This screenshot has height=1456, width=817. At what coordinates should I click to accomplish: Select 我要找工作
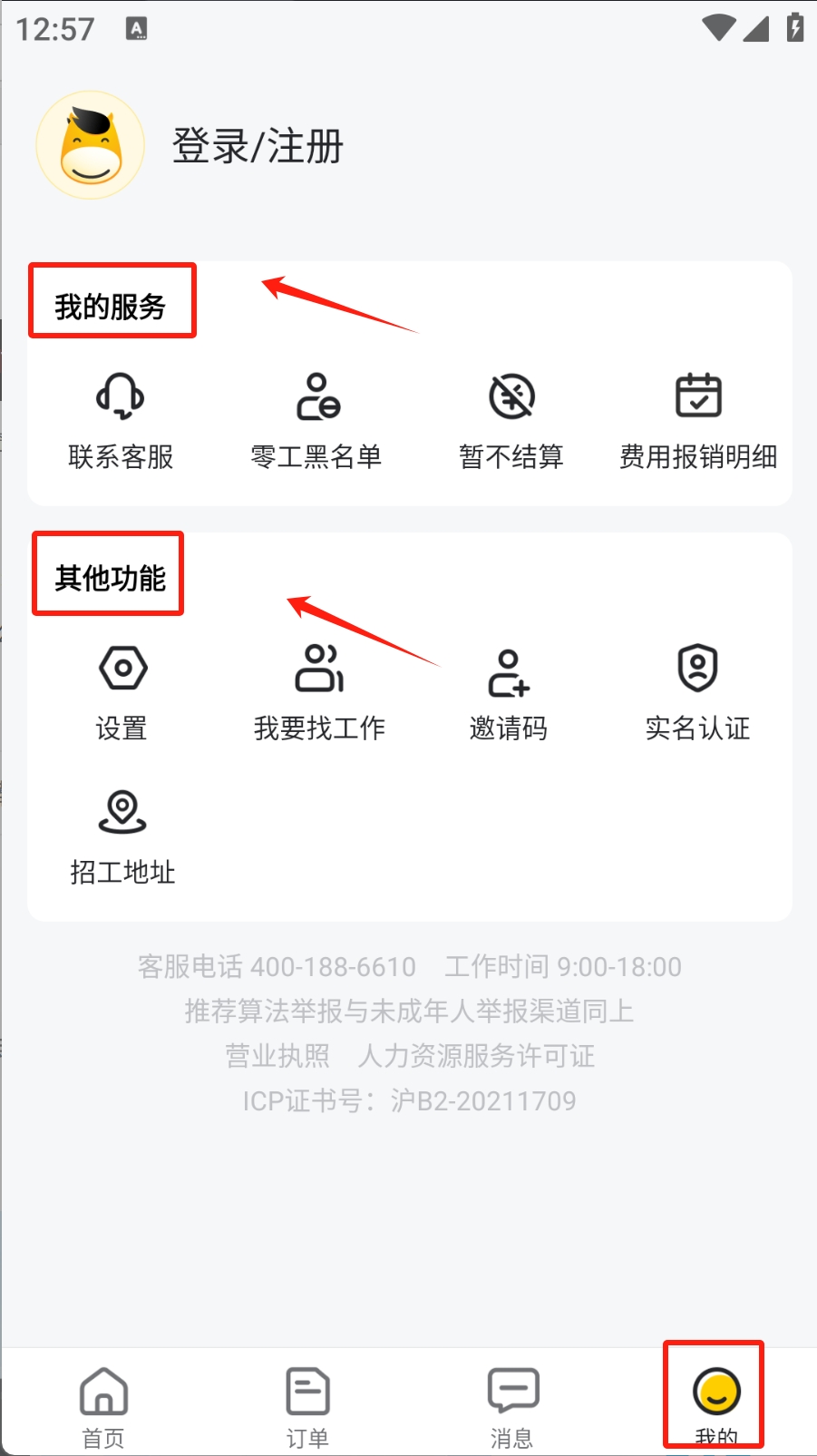(x=319, y=691)
